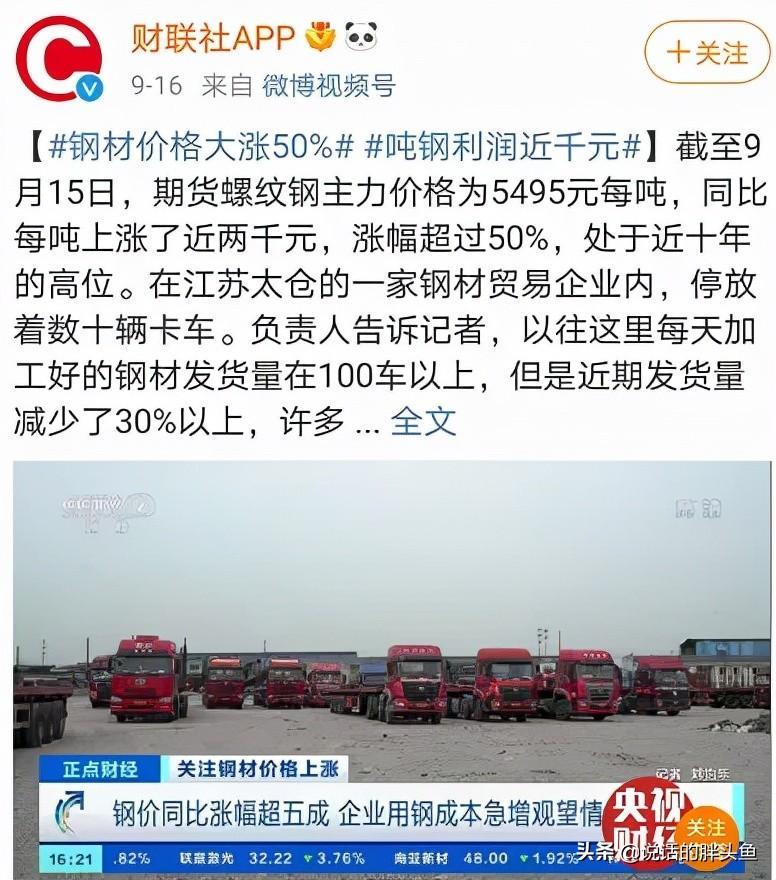Open the 微博视频号 source link

pos(328,86)
